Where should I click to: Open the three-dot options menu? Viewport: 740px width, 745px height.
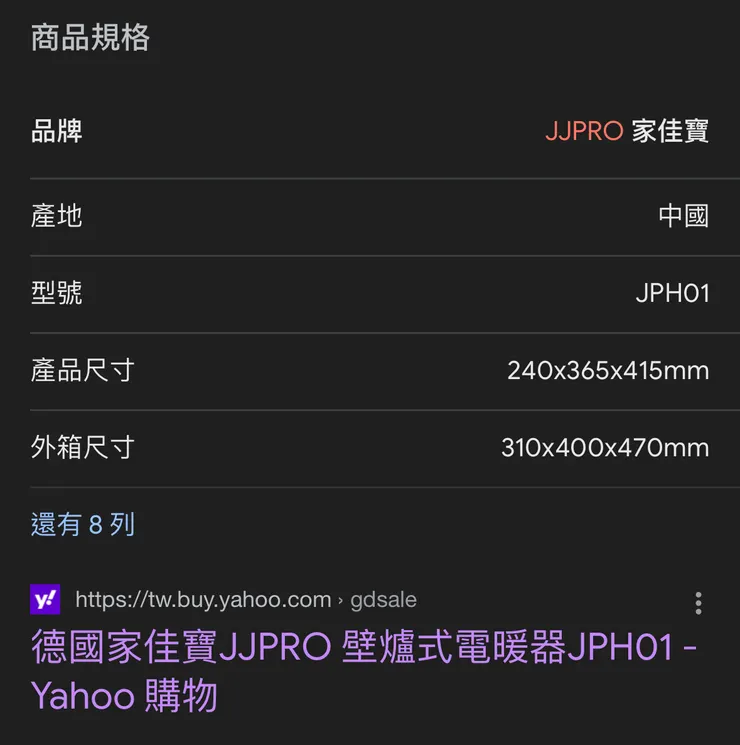click(697, 602)
